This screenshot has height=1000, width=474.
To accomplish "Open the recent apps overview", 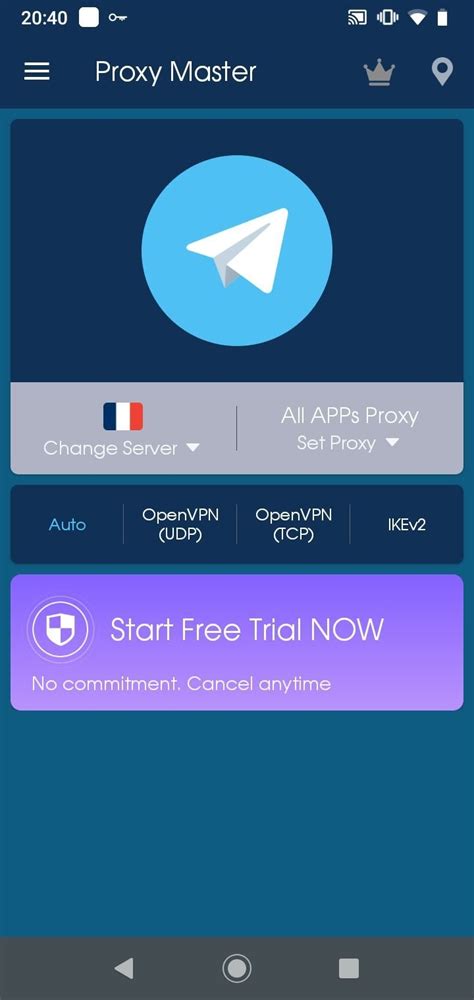I will 348,968.
